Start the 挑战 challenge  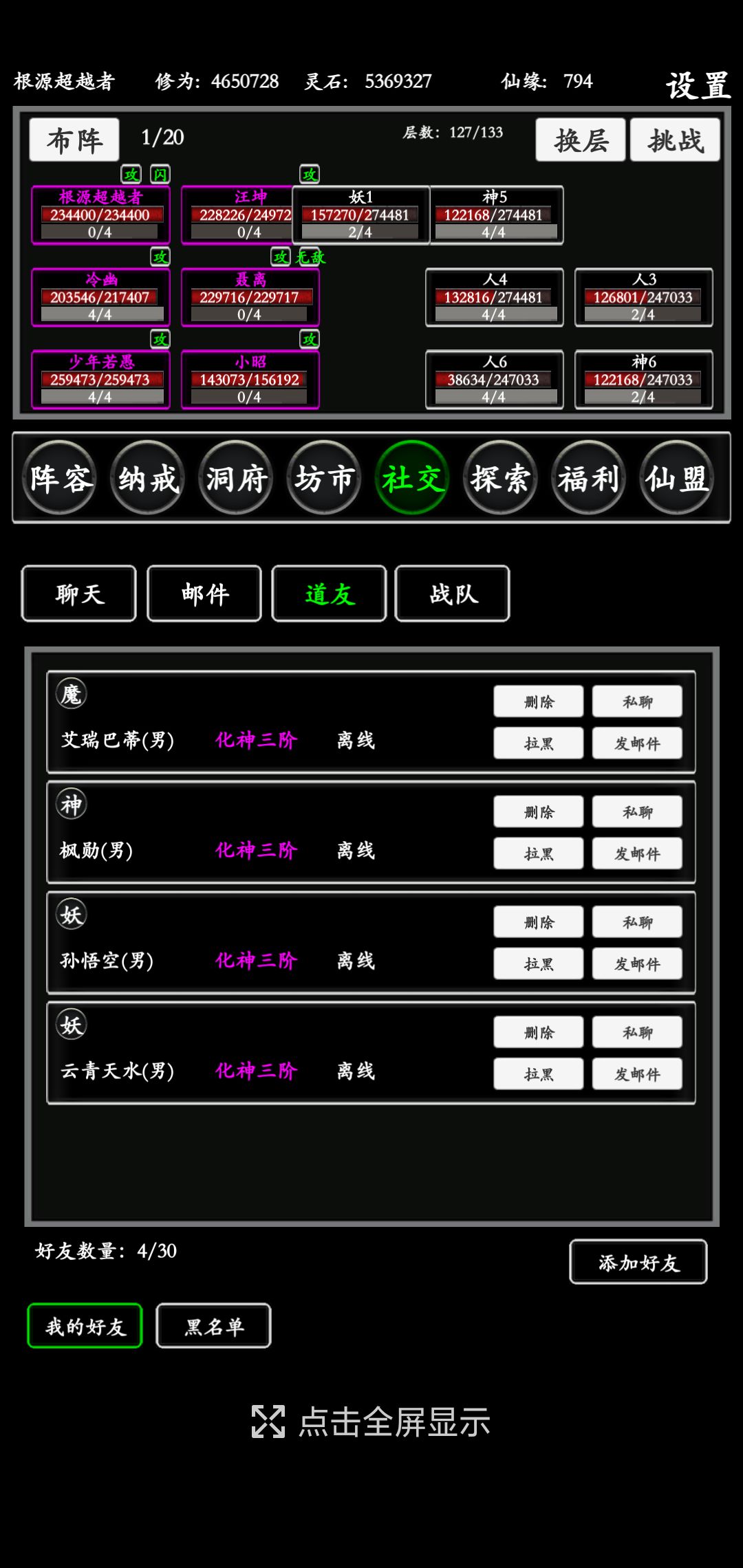tap(674, 140)
